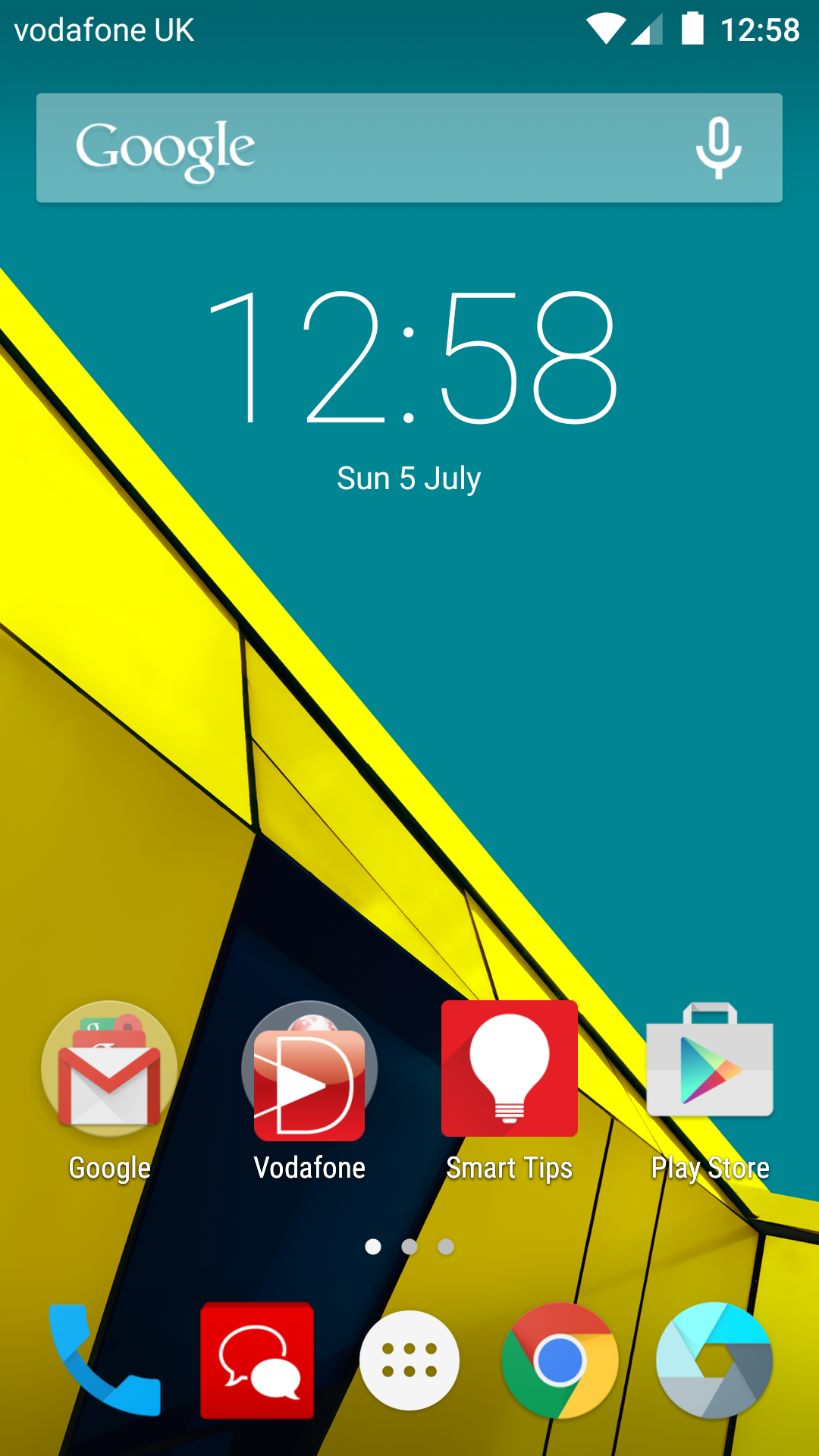
Task: Launch Chrome browser
Action: coord(560,1360)
